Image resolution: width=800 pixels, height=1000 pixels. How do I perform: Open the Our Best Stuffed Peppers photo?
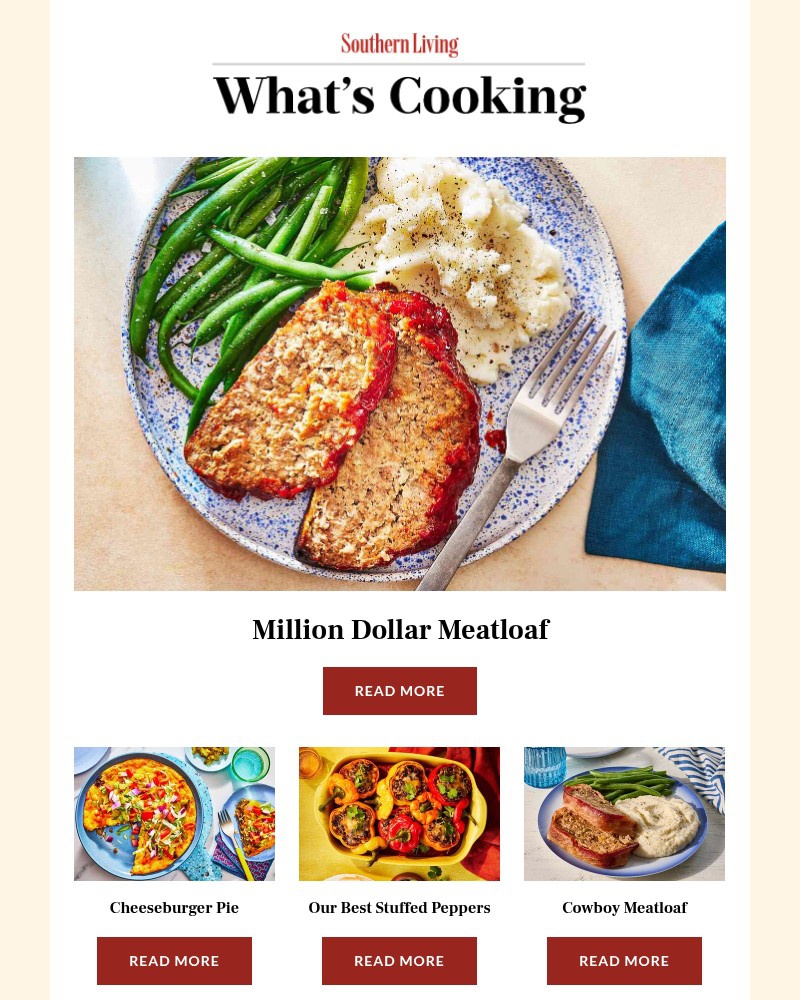[x=399, y=813]
